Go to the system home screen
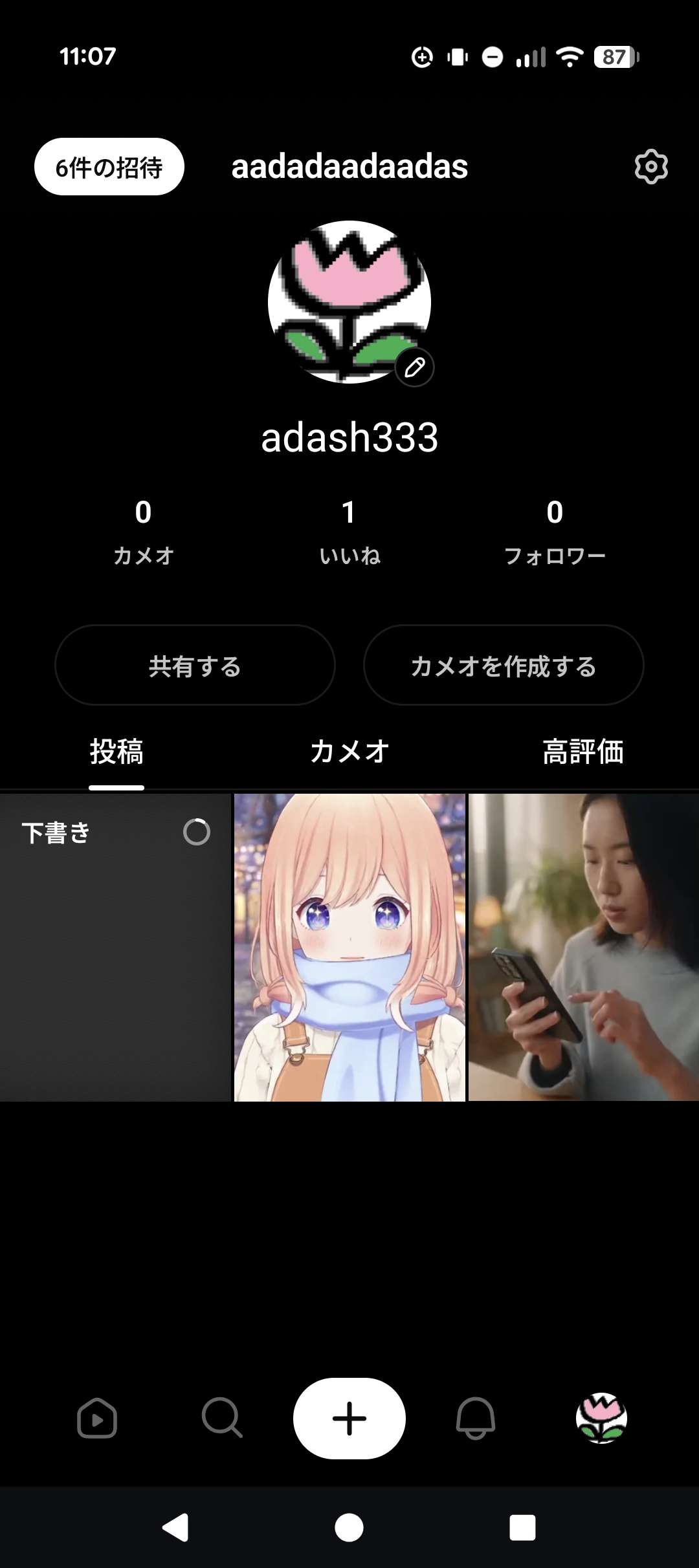Screen dimensions: 699x1568 349,1528
